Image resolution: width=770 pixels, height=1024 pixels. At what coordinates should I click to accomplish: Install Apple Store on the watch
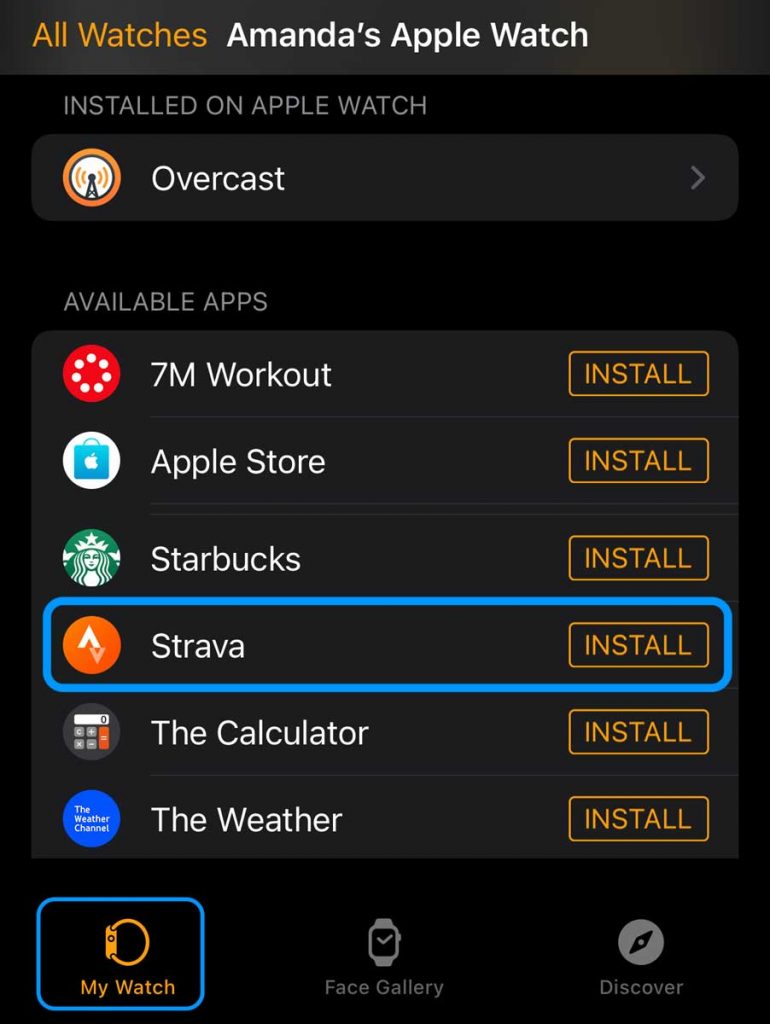click(x=638, y=461)
